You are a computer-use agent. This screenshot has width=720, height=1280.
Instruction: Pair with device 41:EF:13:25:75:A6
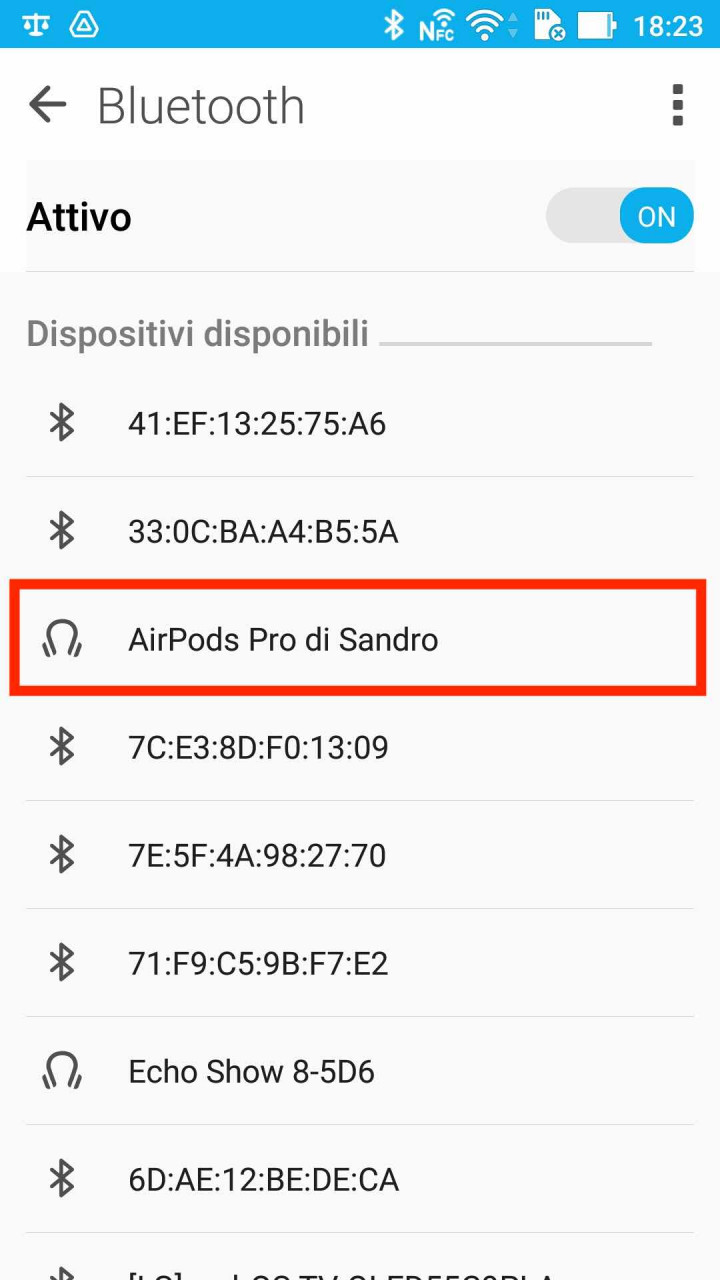coord(360,424)
